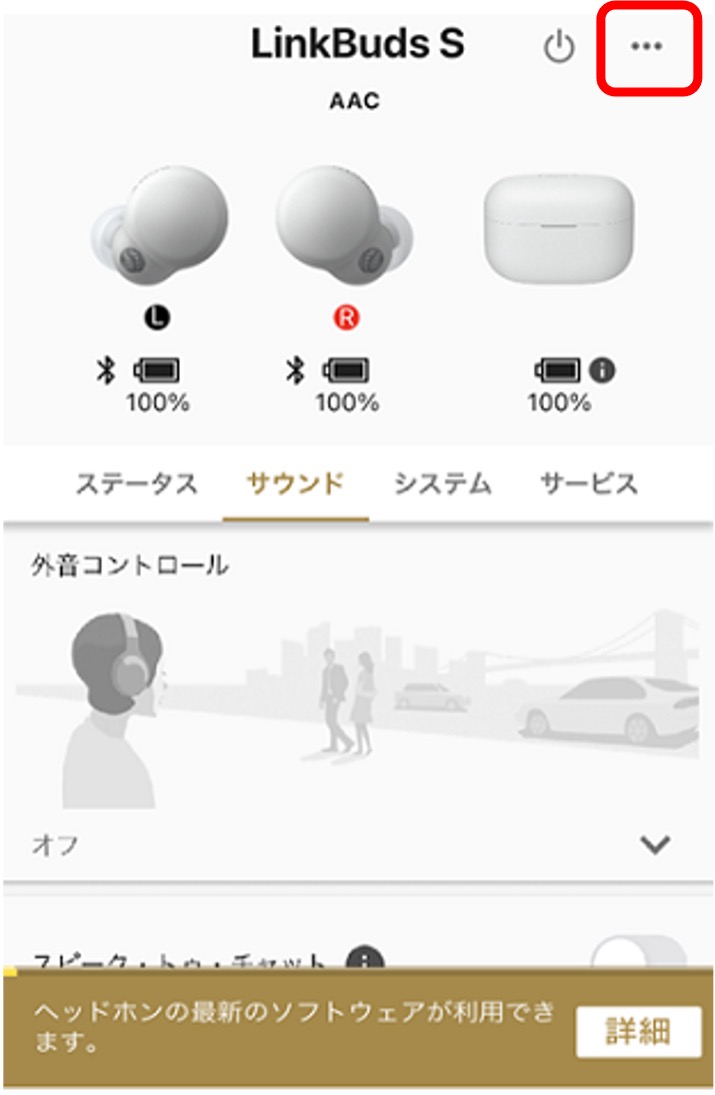This screenshot has height=1095, width=715.
Task: Expand the 外音コントロール chevron
Action: click(x=655, y=845)
